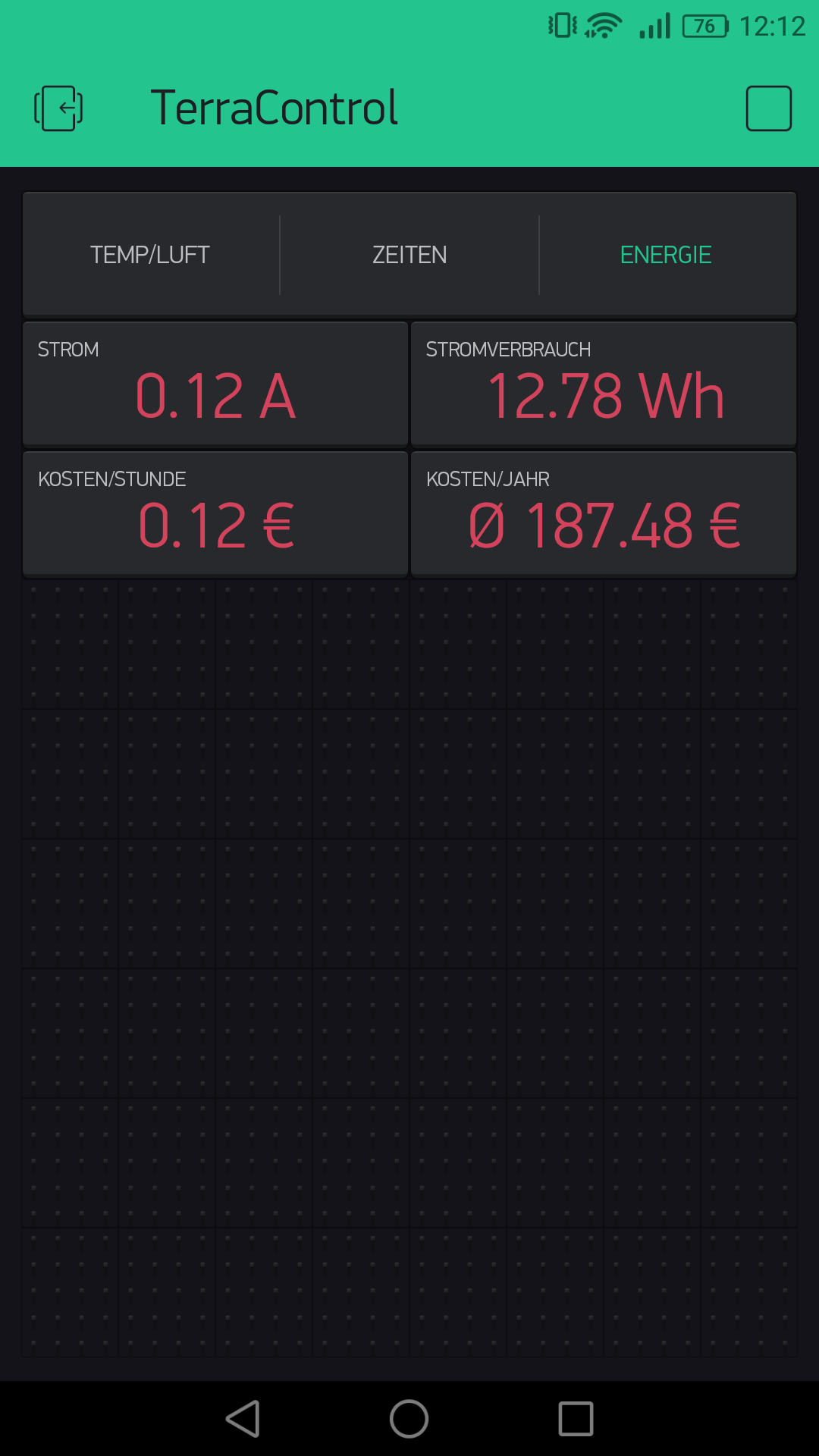Open the recent apps overview
This screenshot has width=819, height=1456.
coord(576,1419)
